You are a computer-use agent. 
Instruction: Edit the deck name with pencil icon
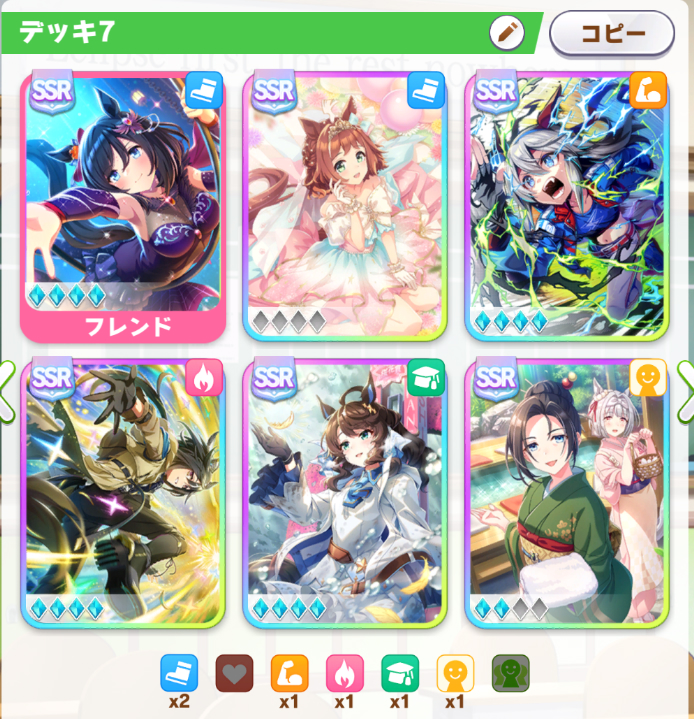(x=507, y=33)
